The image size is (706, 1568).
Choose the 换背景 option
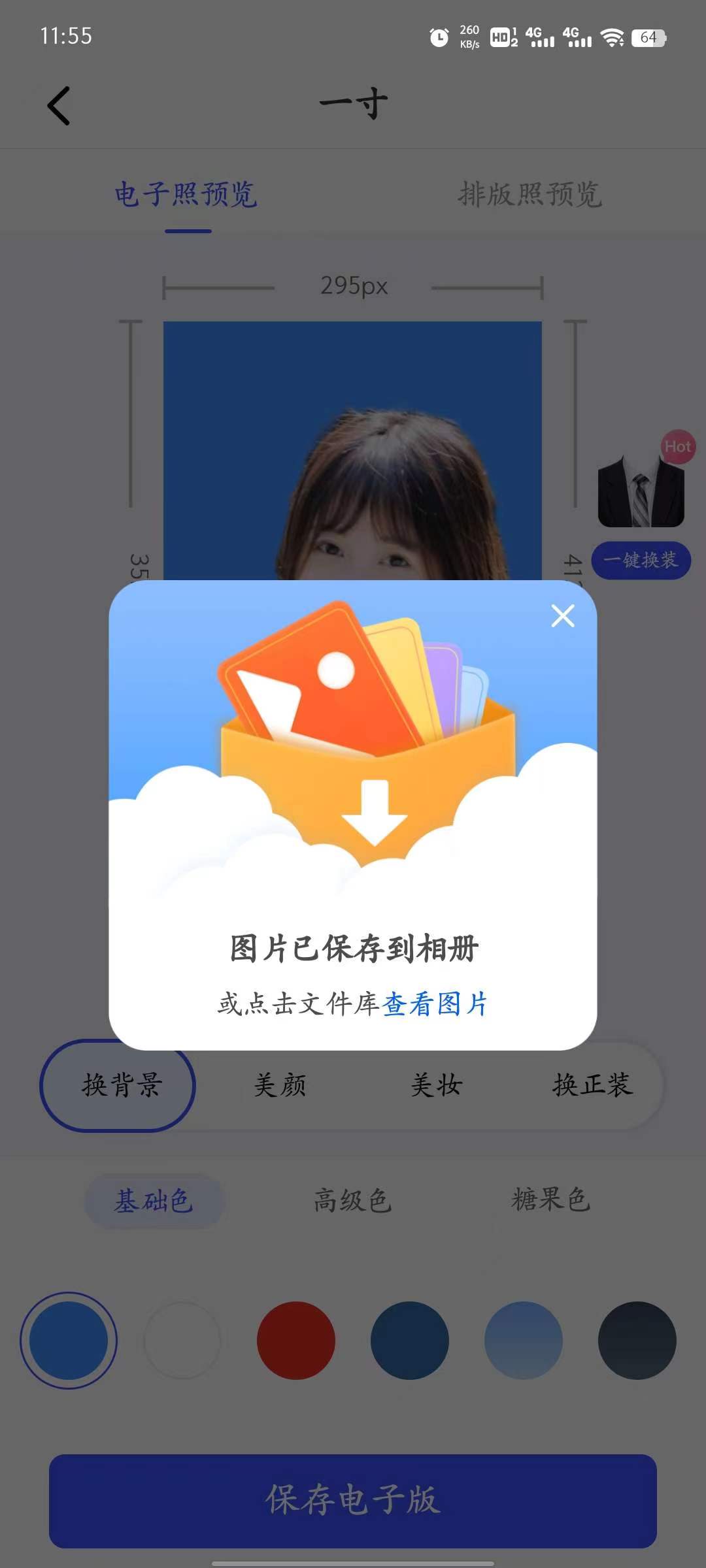click(x=118, y=1085)
